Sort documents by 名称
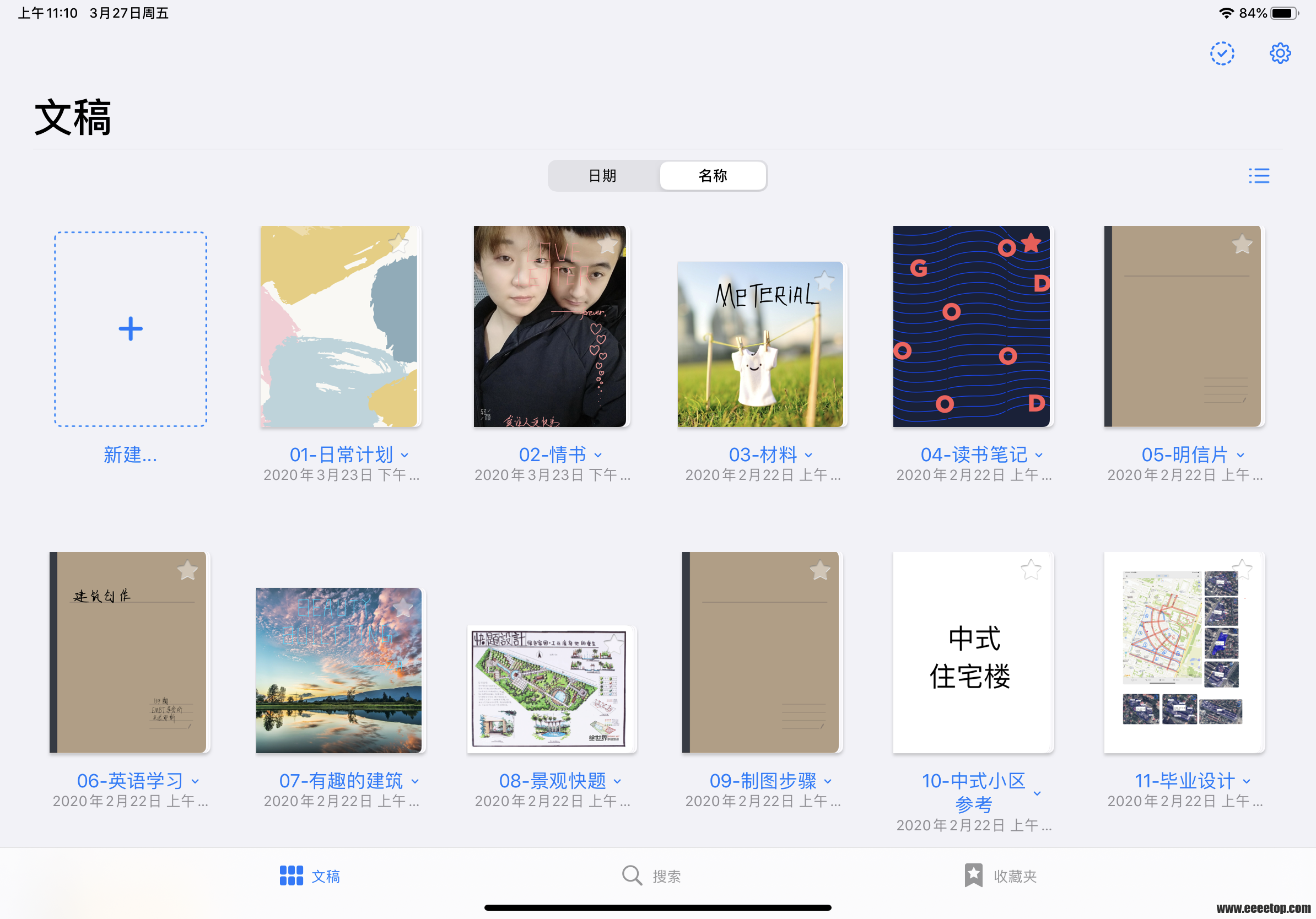 [713, 175]
